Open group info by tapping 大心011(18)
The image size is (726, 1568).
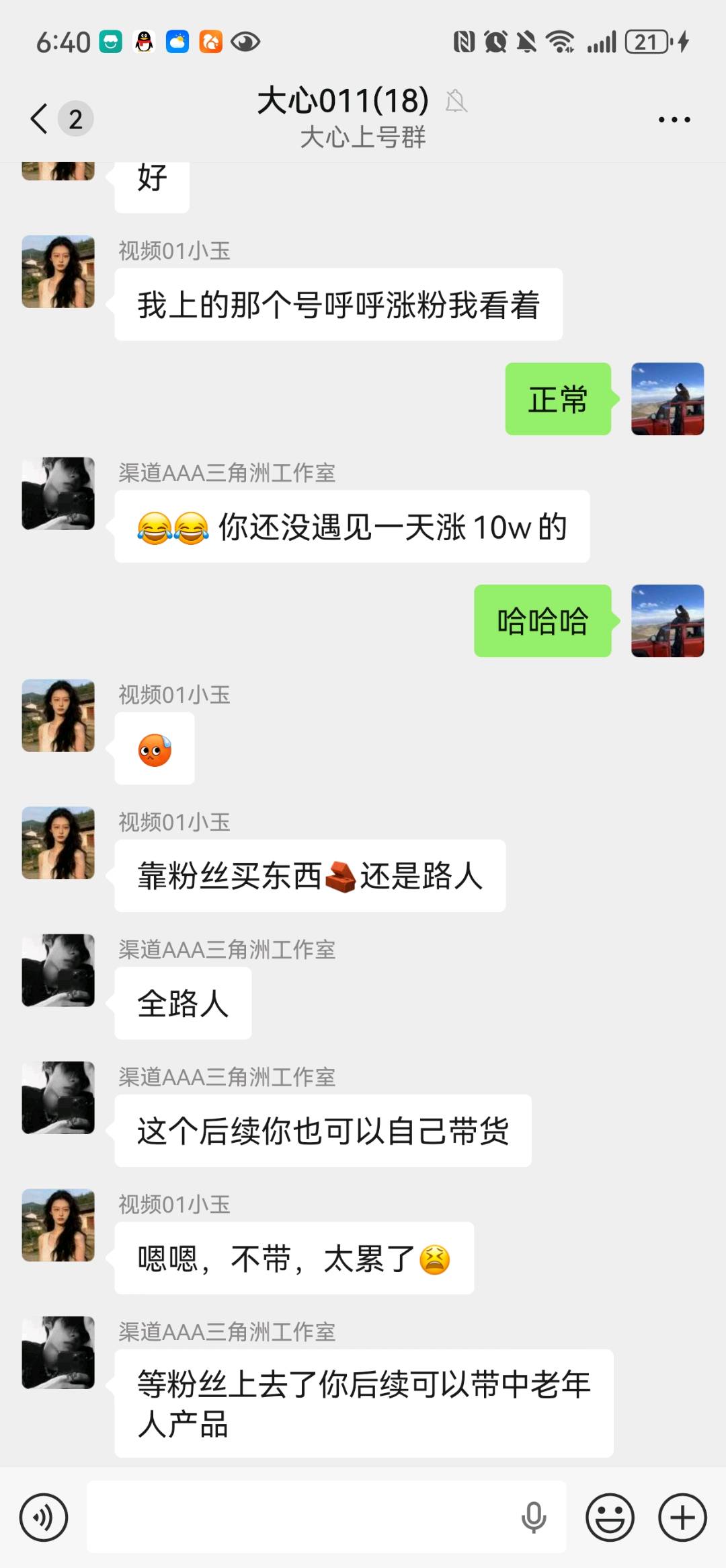click(342, 101)
